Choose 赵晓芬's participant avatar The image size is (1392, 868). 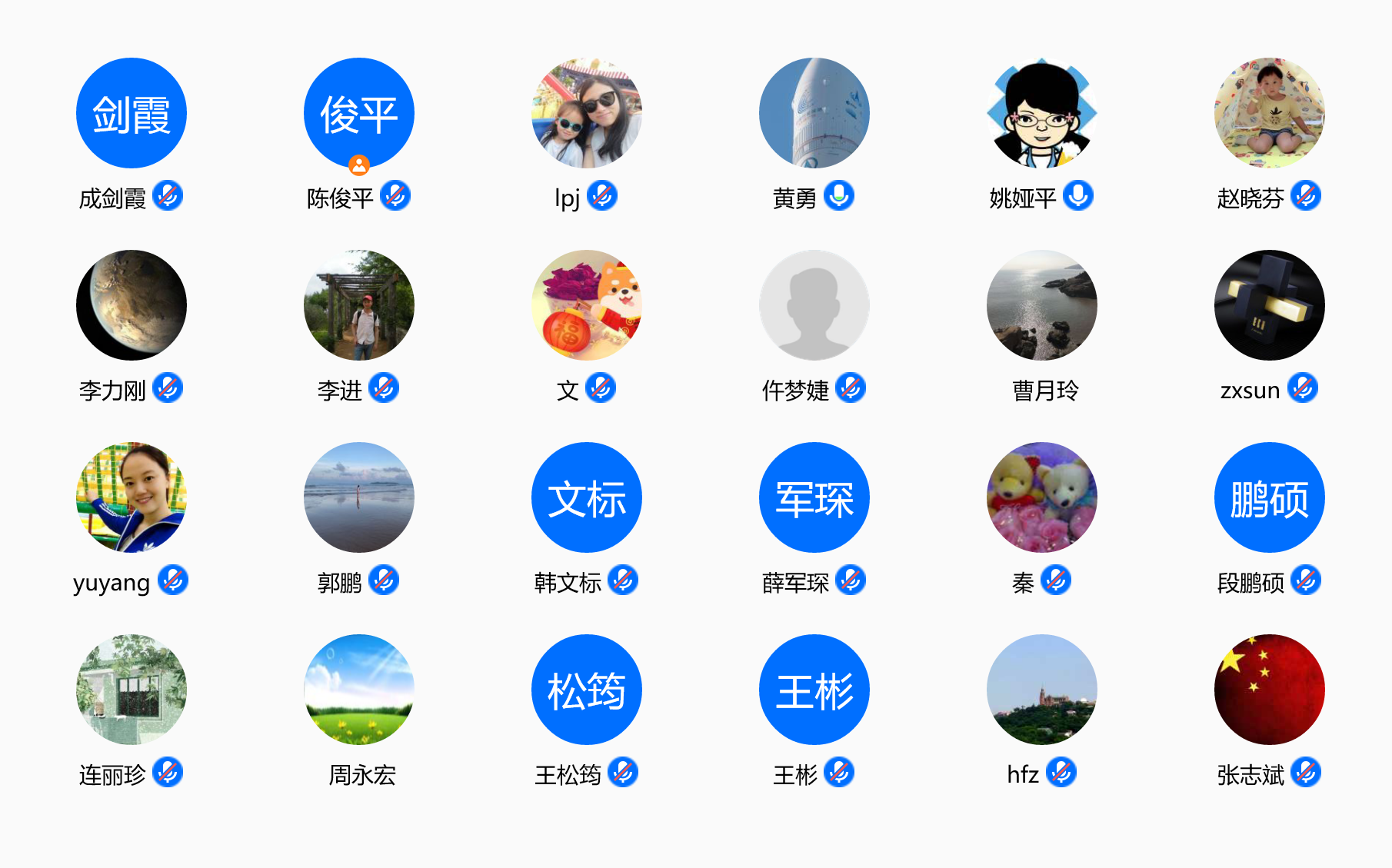tap(1270, 113)
